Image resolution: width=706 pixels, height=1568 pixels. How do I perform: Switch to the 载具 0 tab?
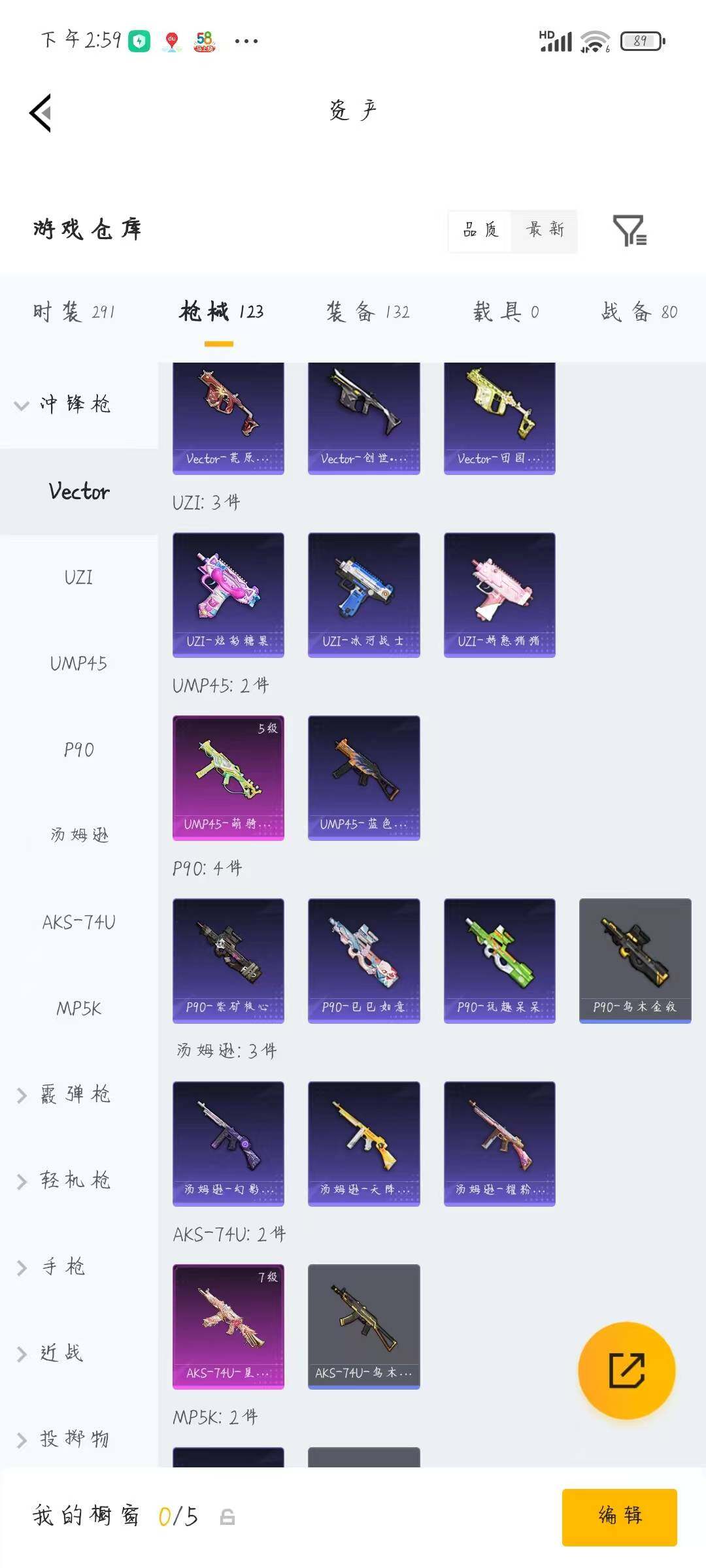pos(506,312)
